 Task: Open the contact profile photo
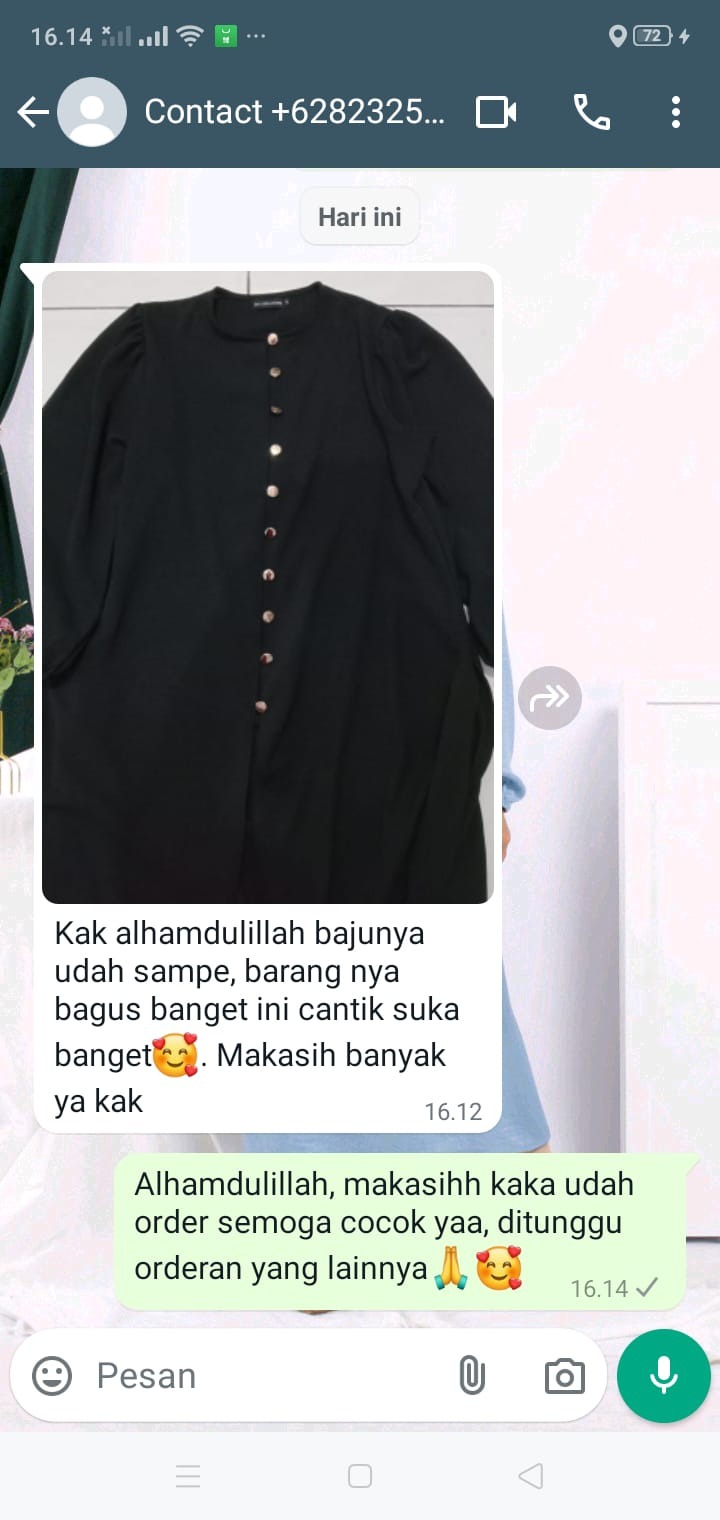pyautogui.click(x=92, y=112)
